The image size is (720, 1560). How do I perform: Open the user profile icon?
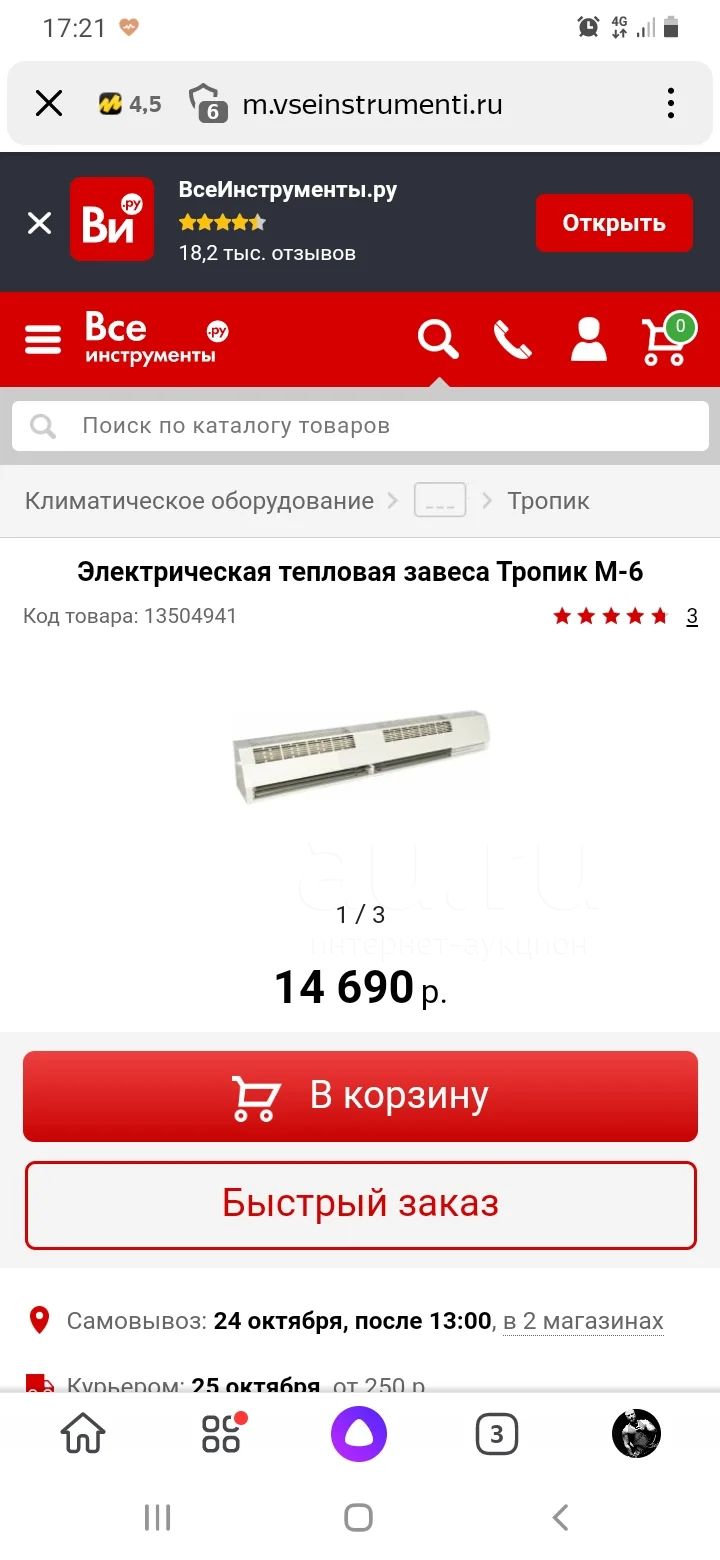(589, 340)
